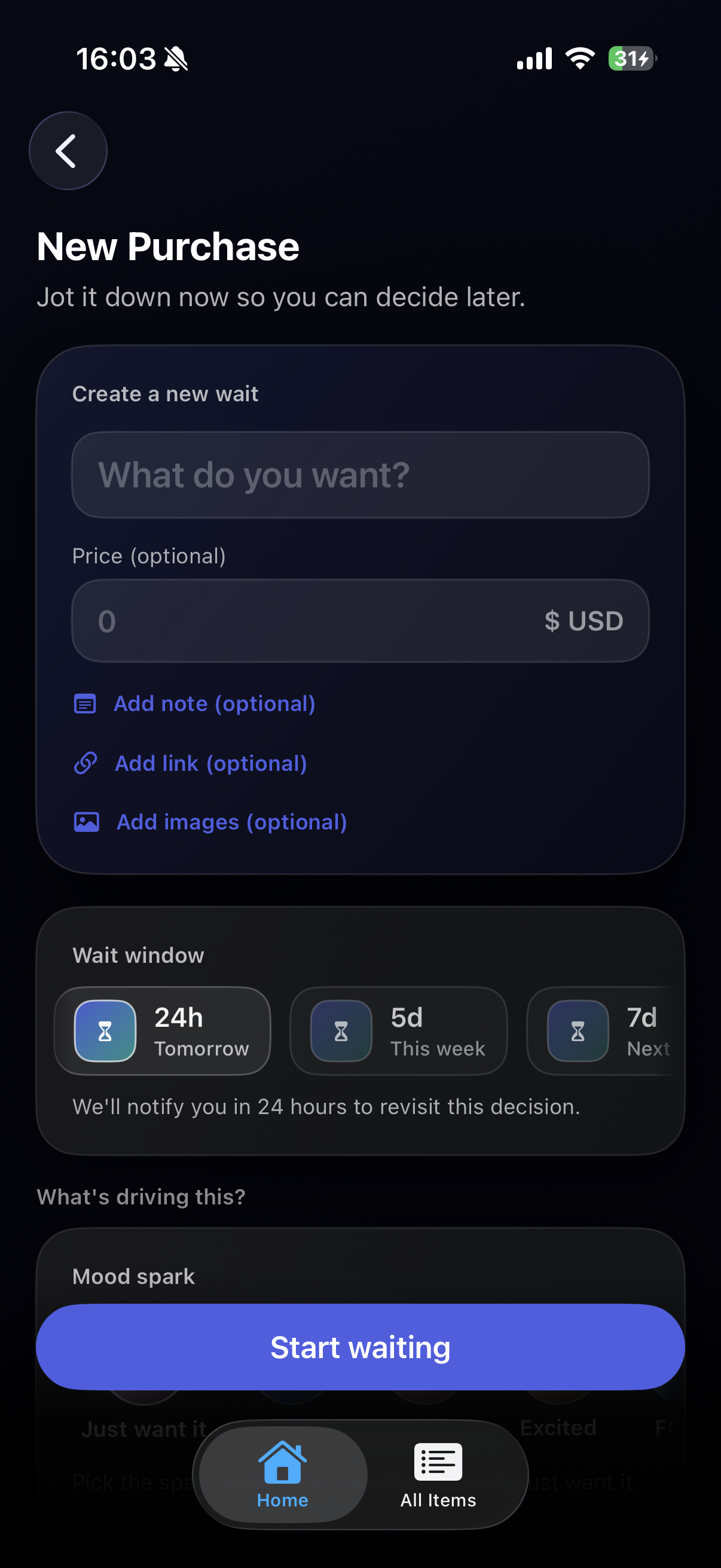Open the $ USD currency selector

[x=583, y=620]
